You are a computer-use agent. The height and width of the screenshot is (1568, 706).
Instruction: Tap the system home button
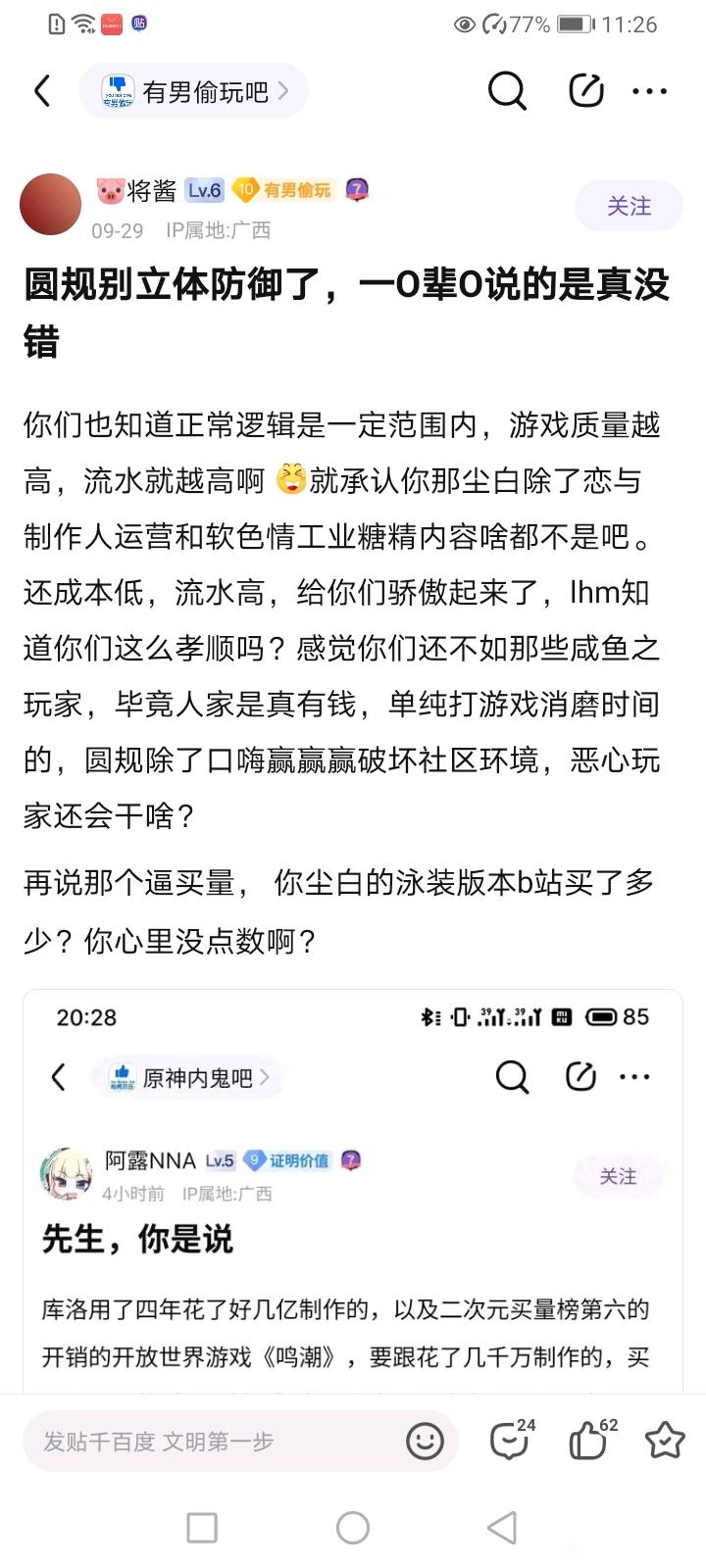353,1527
